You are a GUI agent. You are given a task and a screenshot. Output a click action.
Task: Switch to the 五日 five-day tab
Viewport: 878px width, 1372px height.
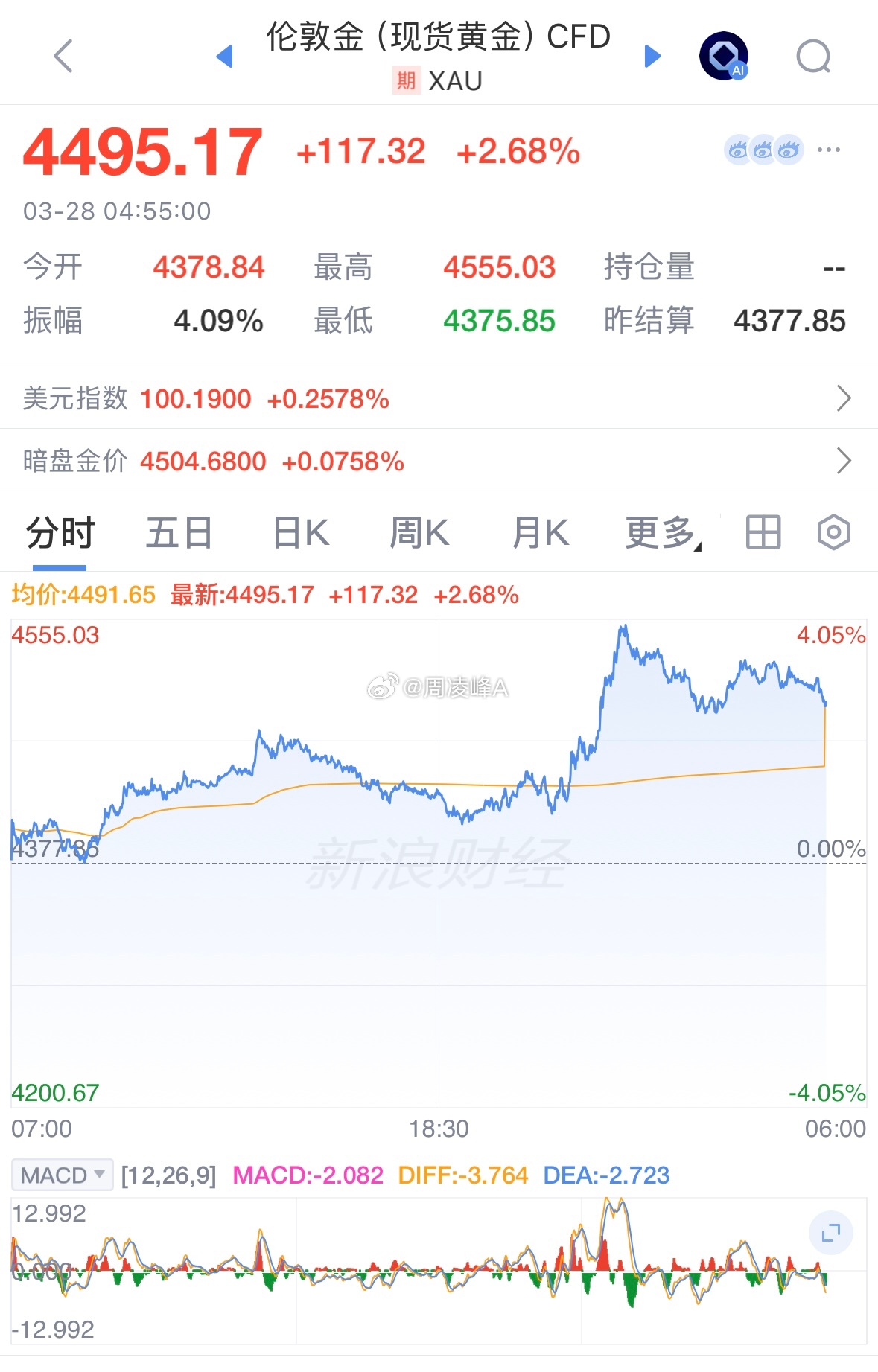tap(179, 532)
